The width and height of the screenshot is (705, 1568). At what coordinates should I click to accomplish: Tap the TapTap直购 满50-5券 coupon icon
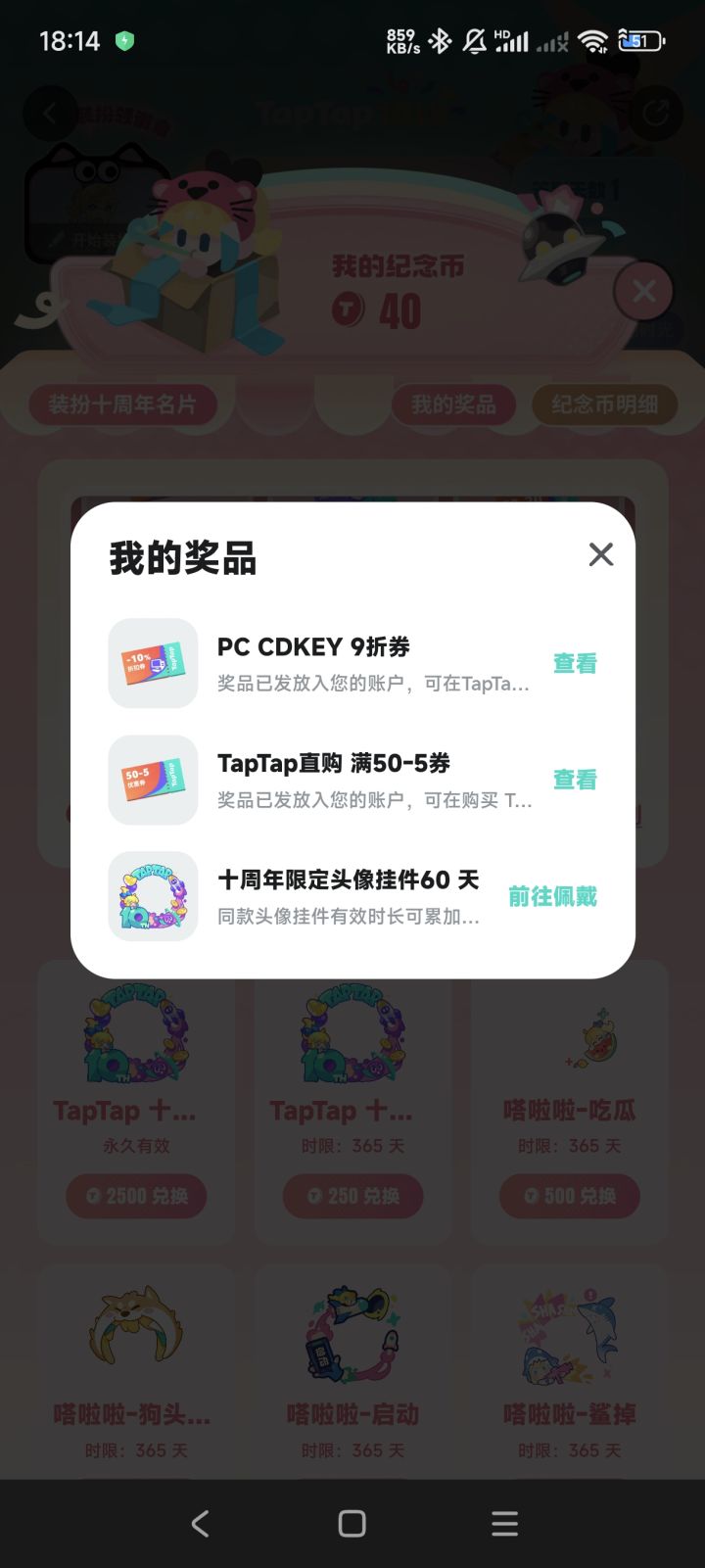(153, 780)
